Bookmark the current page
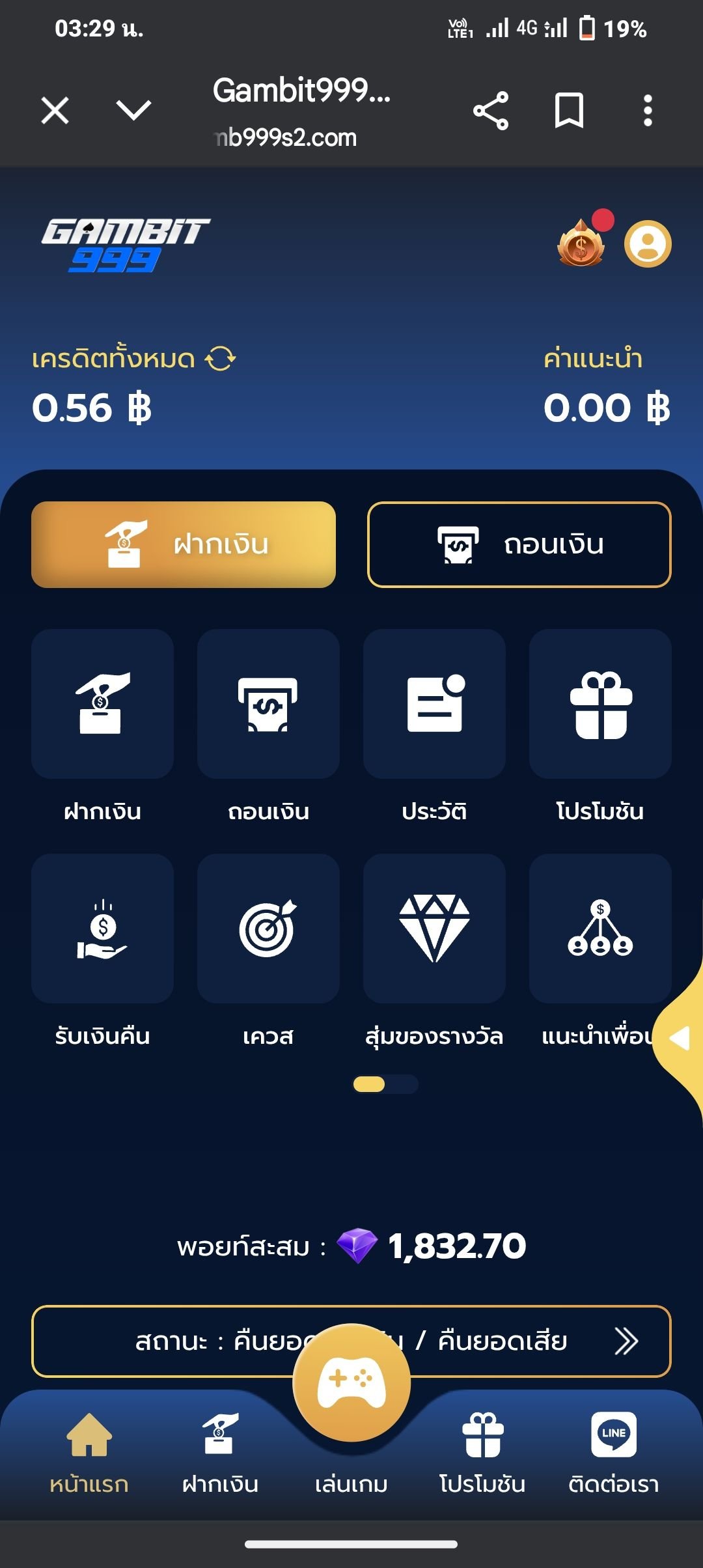This screenshot has width=703, height=1568. click(x=569, y=111)
